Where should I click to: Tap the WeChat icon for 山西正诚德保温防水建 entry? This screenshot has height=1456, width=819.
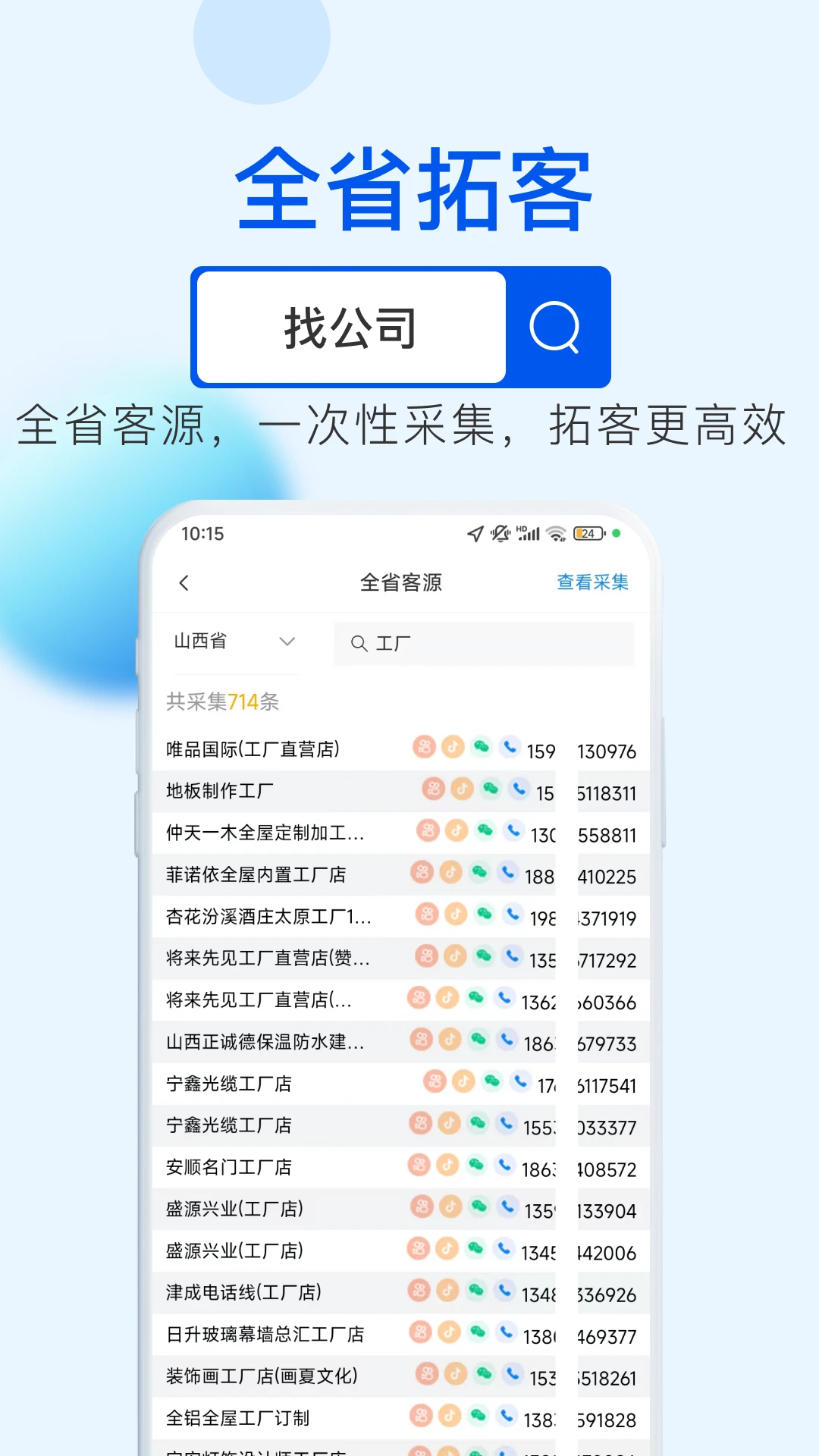pos(476,1040)
